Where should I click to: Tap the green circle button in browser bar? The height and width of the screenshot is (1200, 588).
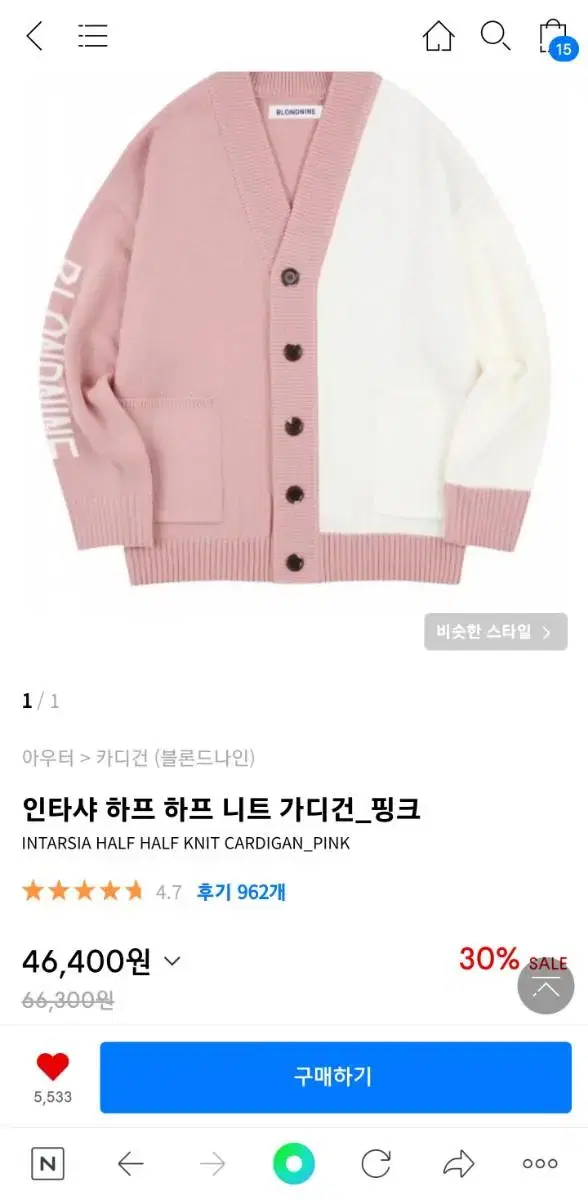294,1163
